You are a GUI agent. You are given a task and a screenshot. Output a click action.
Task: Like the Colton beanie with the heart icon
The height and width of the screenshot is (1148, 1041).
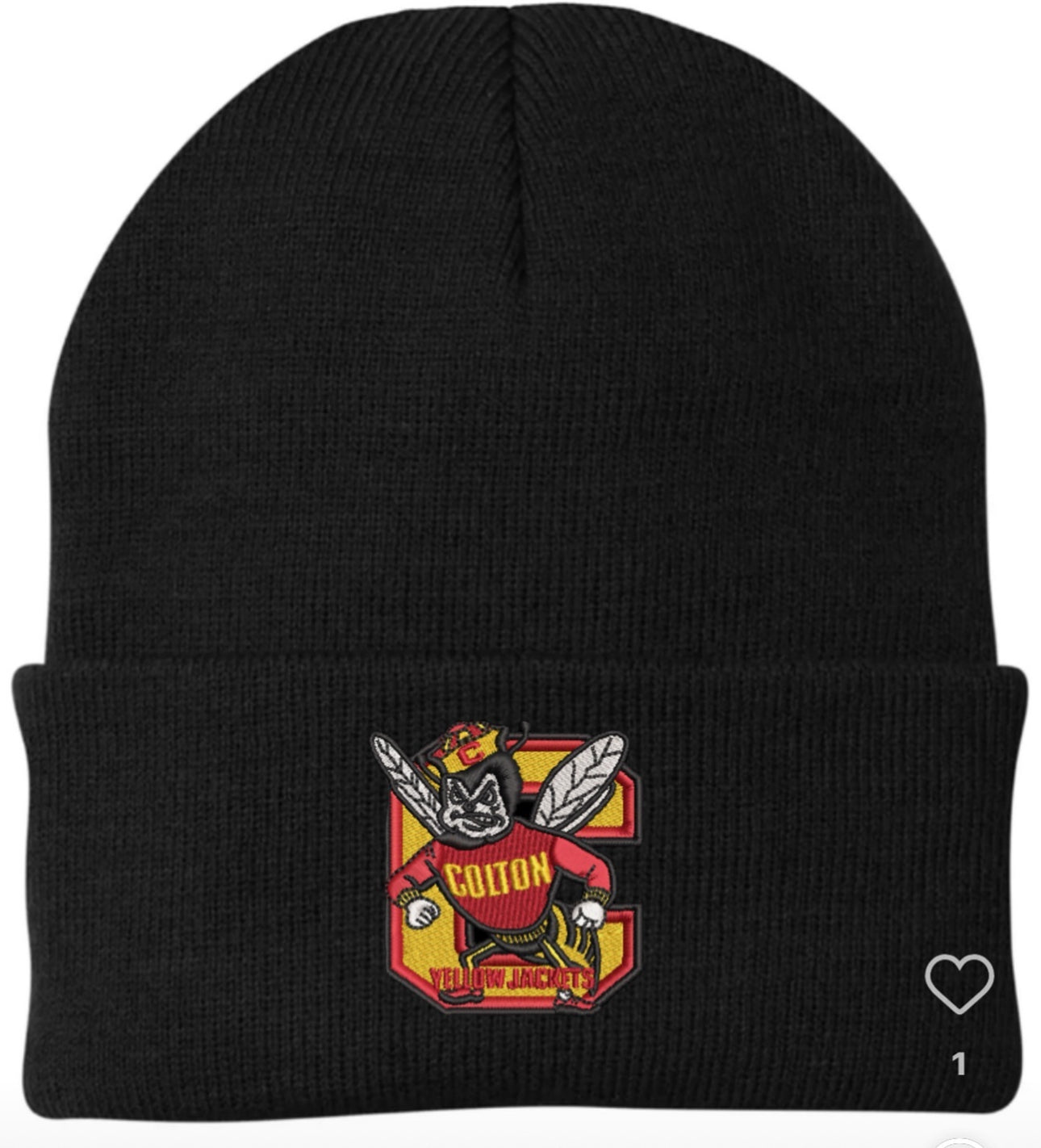click(959, 983)
